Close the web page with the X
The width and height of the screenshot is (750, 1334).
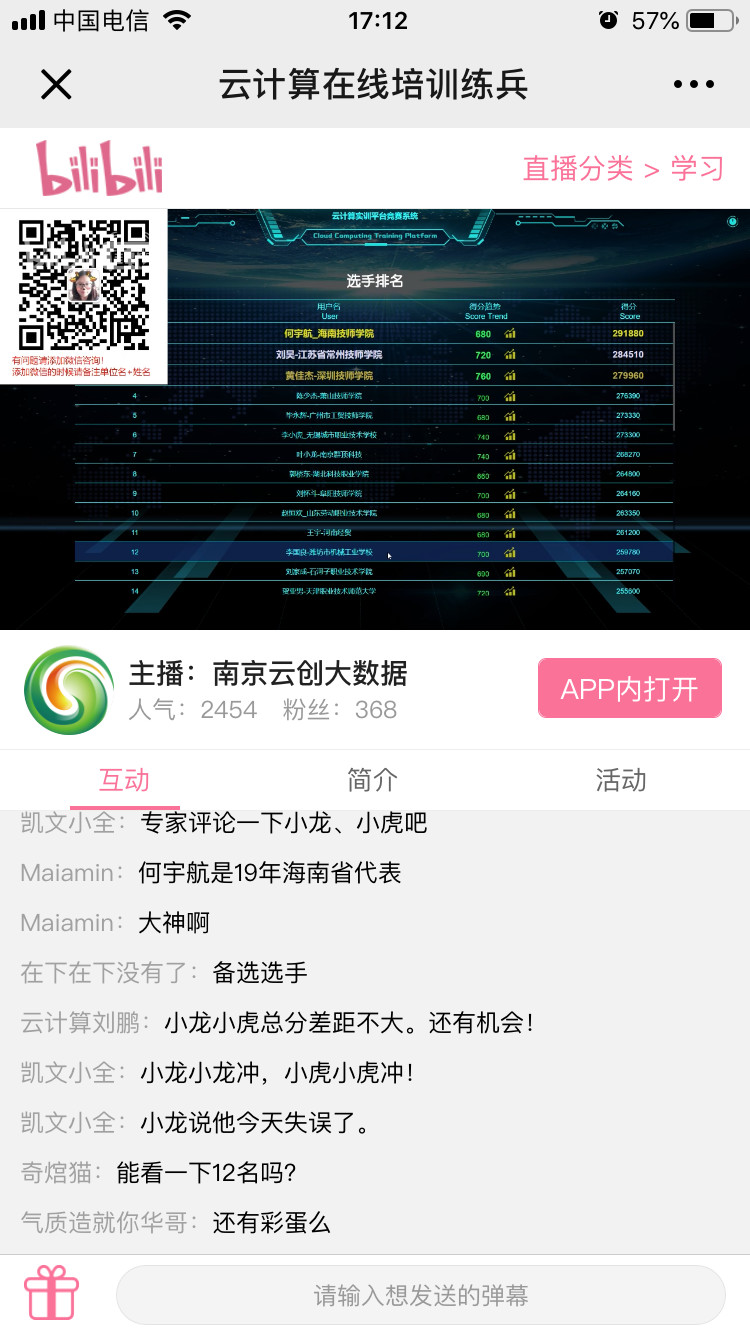coord(56,85)
